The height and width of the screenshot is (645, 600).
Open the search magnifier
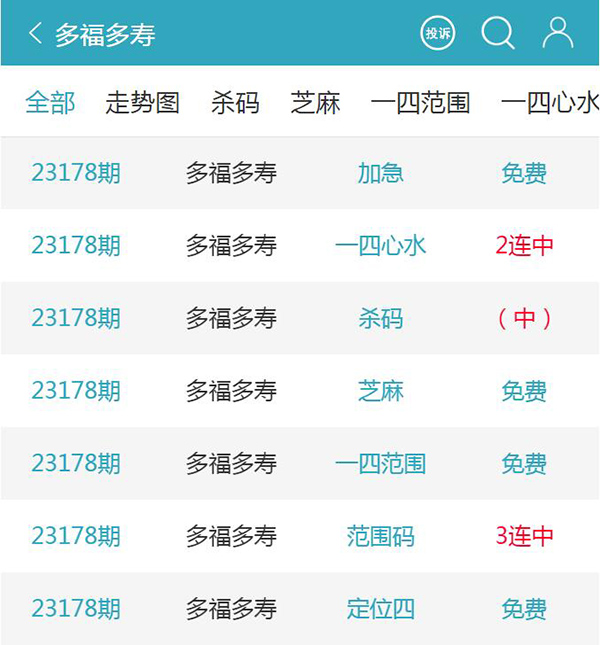click(497, 33)
